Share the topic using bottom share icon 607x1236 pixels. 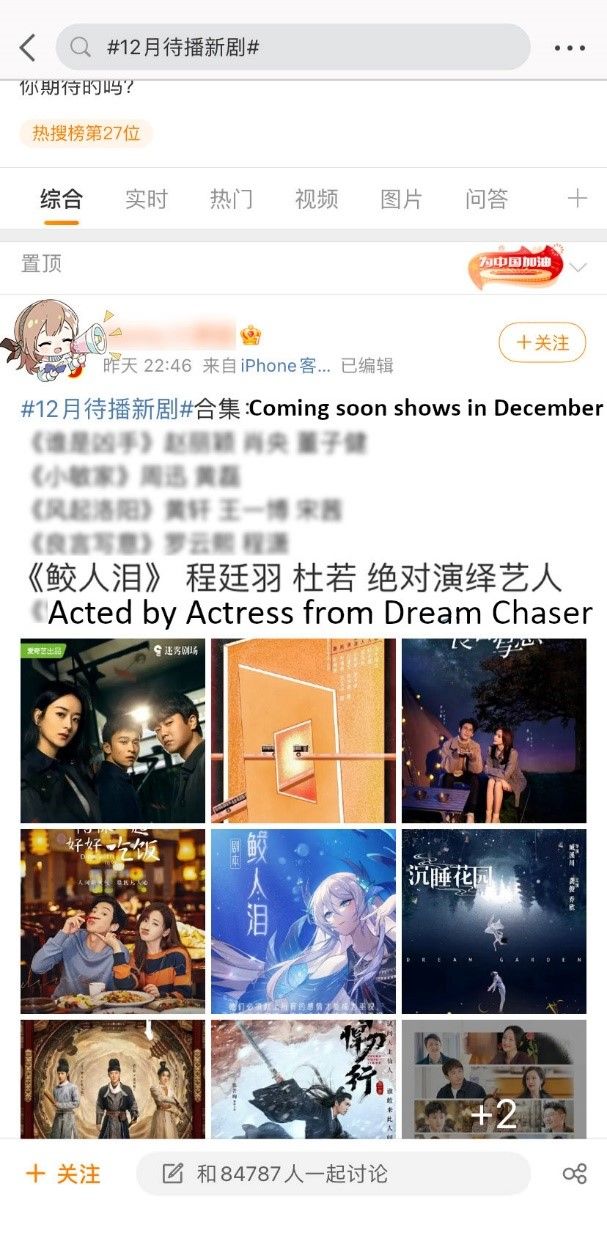click(x=574, y=1173)
